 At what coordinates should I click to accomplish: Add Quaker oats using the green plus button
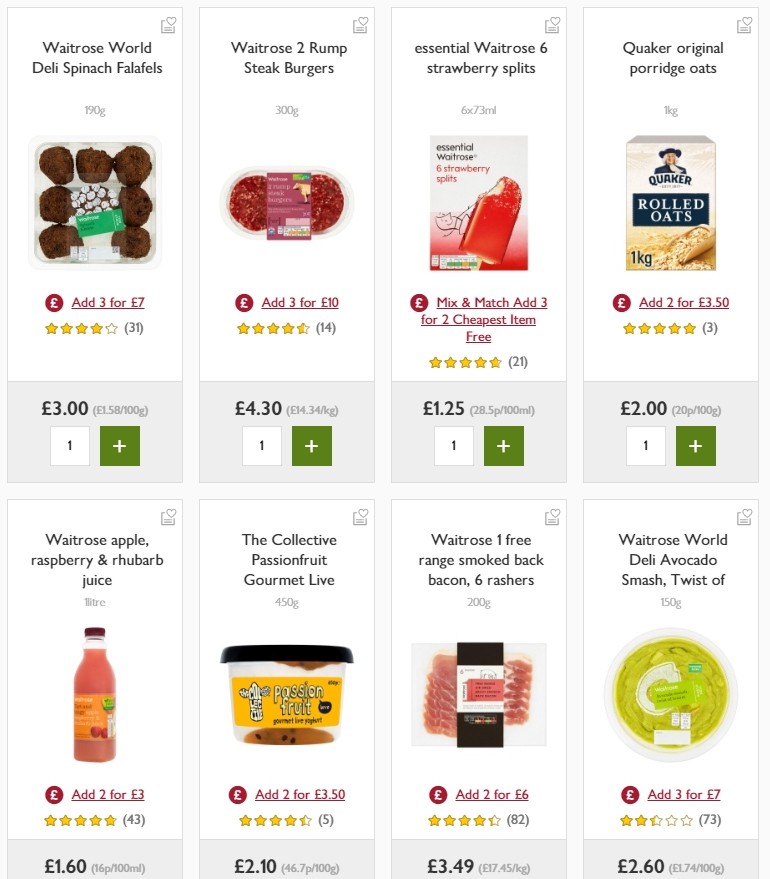coord(695,446)
